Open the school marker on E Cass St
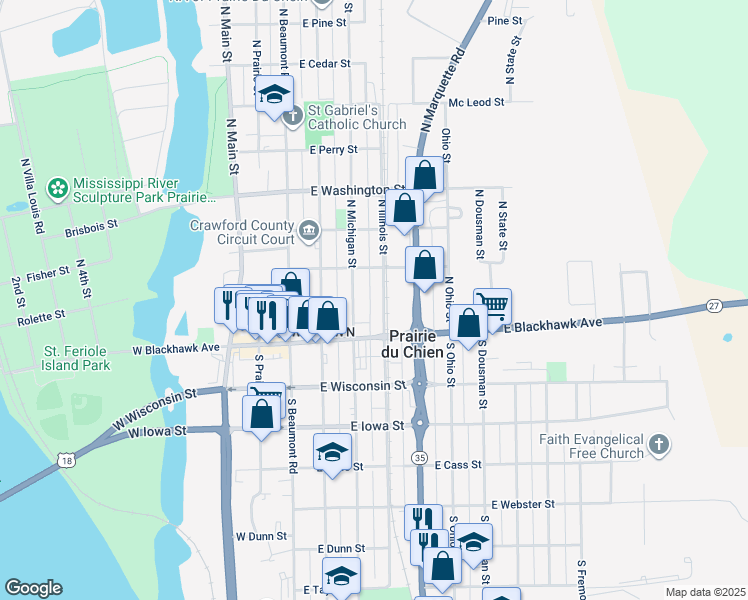 coord(332,453)
